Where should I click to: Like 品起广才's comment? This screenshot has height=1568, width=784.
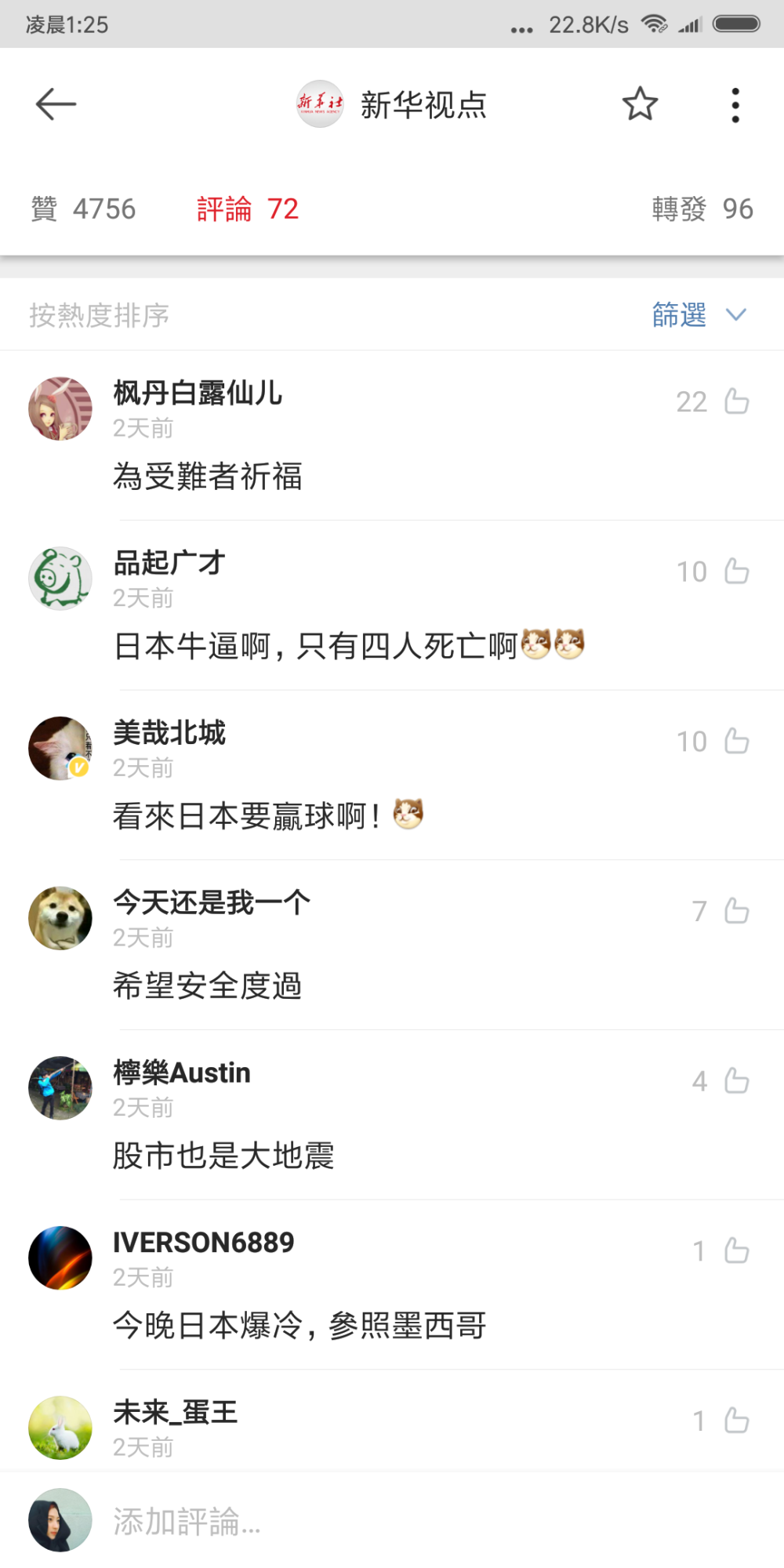click(x=735, y=572)
